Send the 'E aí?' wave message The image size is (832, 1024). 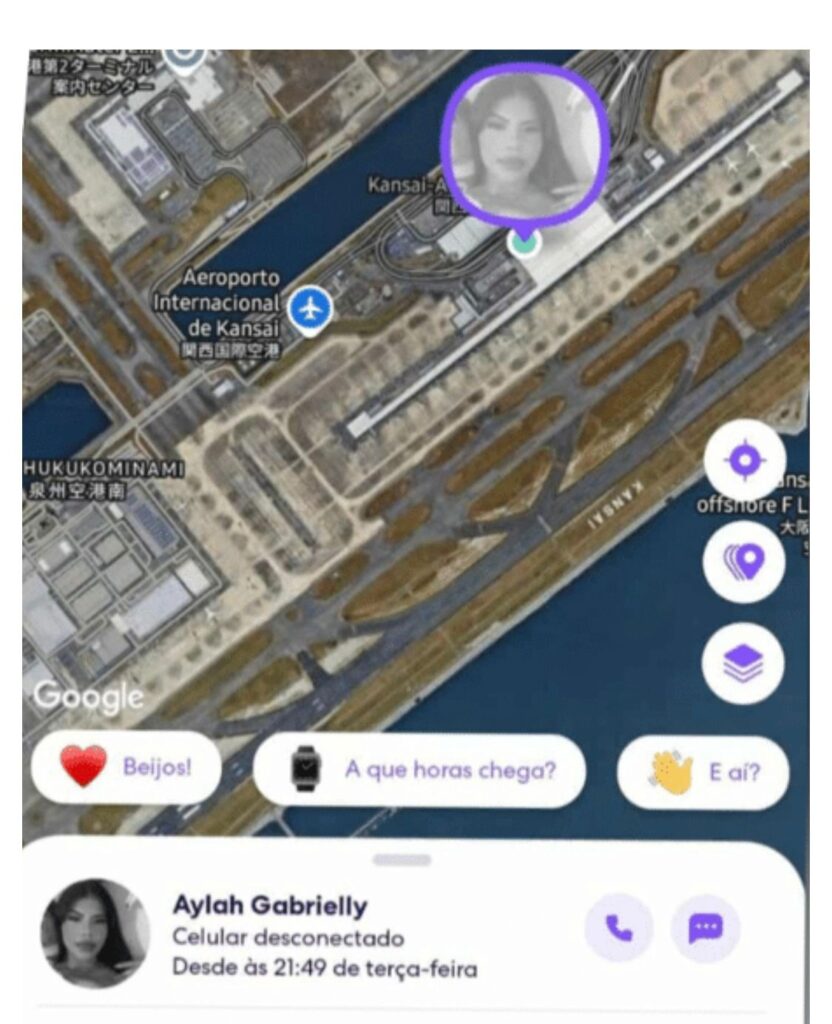click(703, 772)
